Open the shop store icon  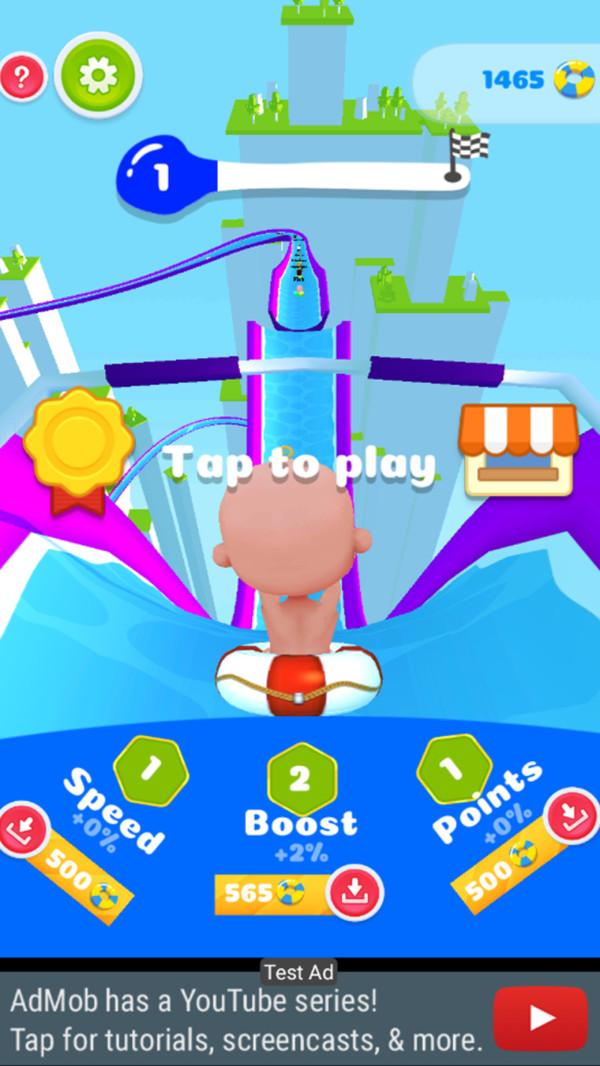(x=519, y=449)
